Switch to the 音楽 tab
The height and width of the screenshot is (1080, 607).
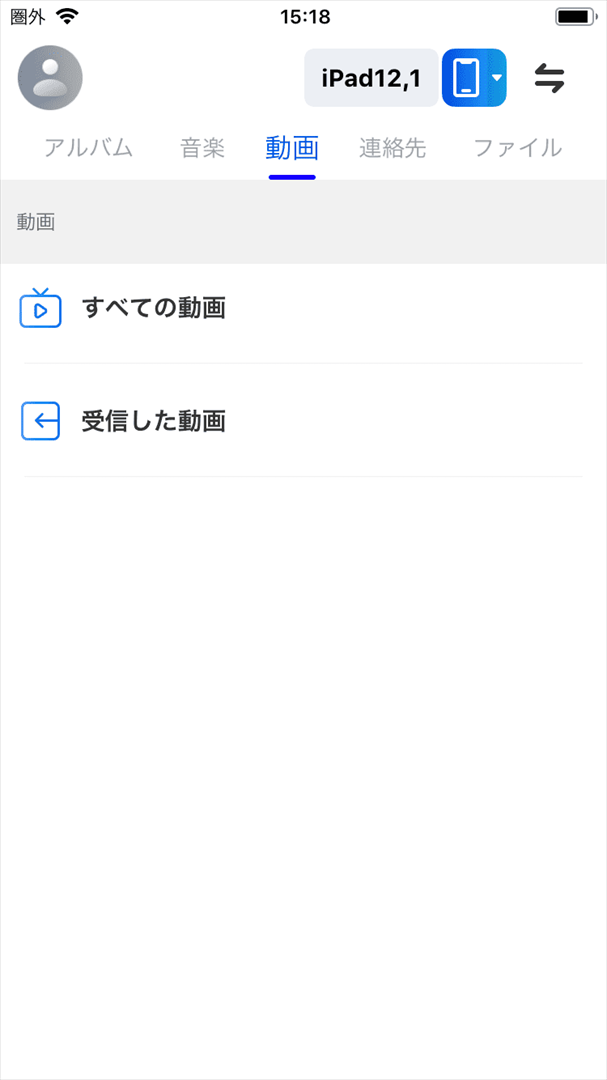[x=203, y=149]
